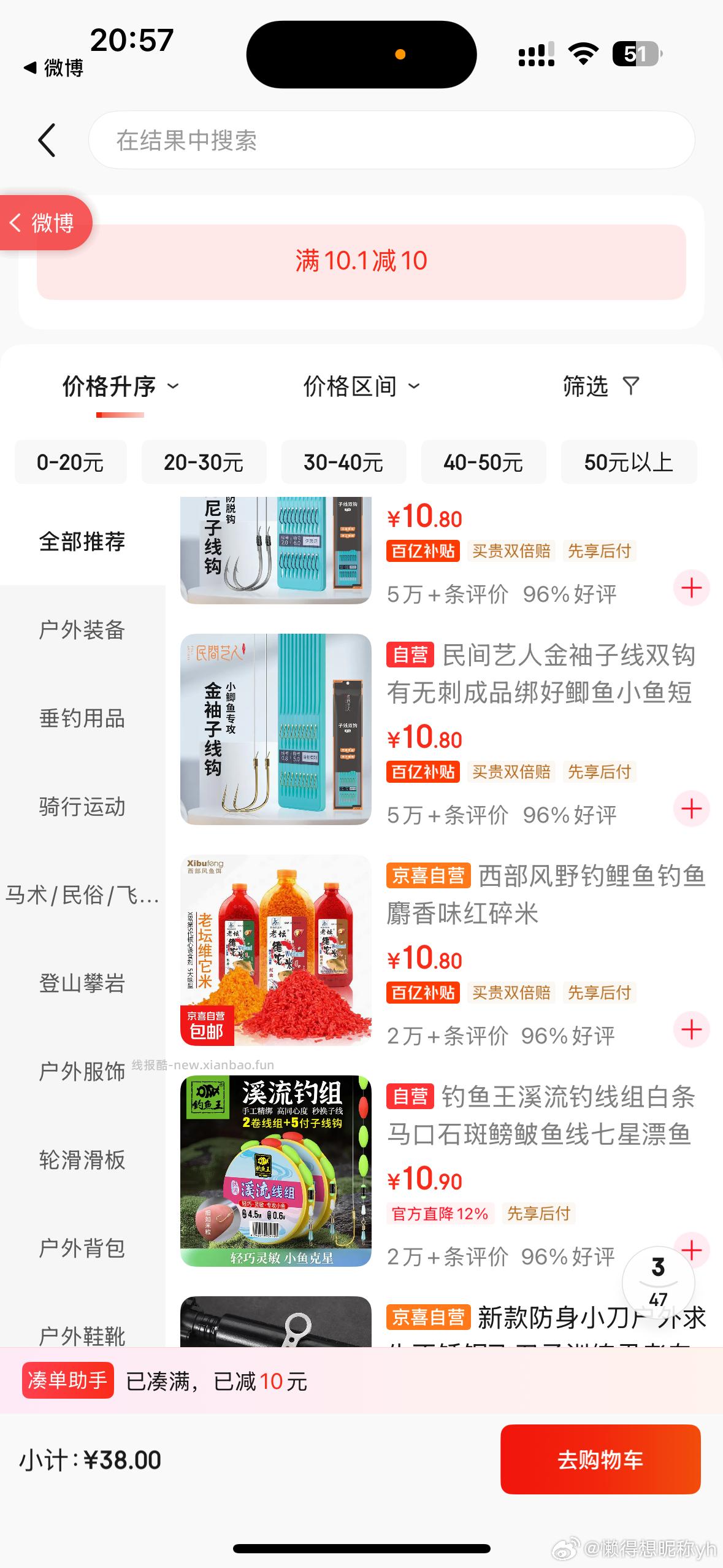Switch to the 轮滑滑板 category
The width and height of the screenshot is (723, 1568).
pos(82,1160)
